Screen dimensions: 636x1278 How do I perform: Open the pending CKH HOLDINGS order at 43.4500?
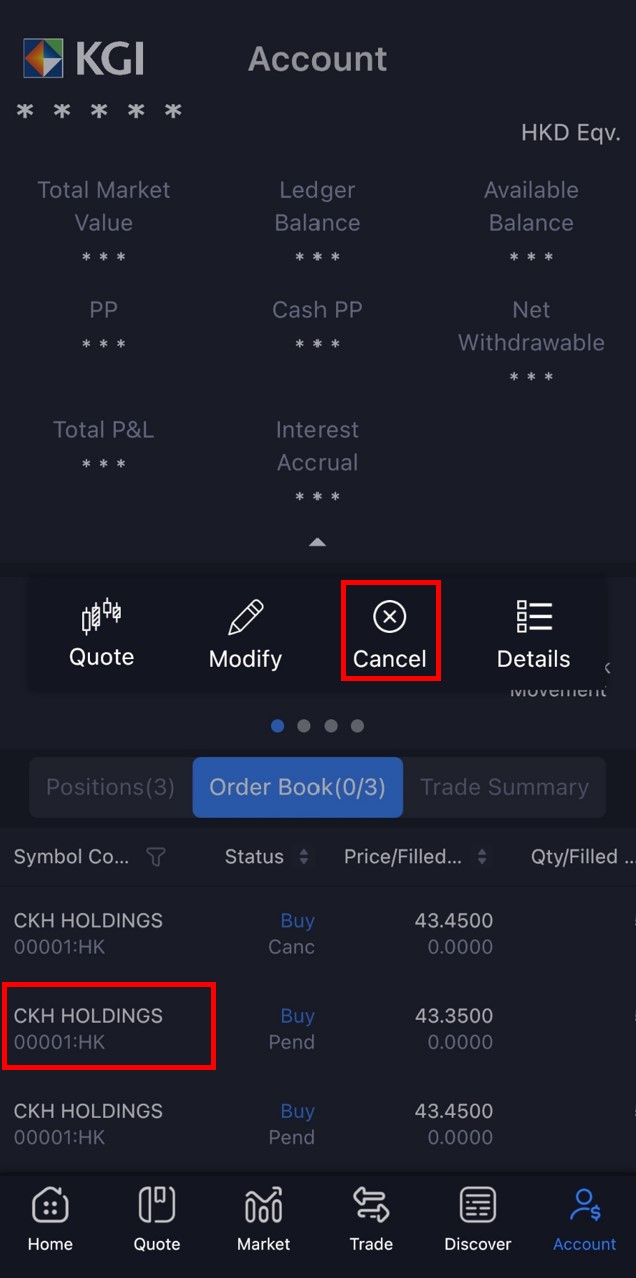point(250,1123)
